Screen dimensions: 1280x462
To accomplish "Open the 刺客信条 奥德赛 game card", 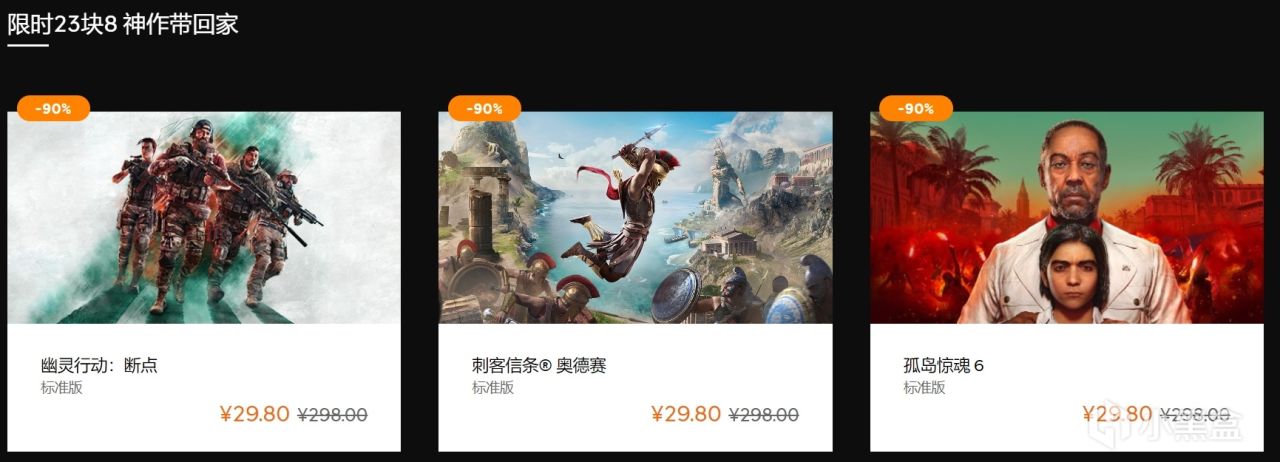I will click(x=635, y=280).
